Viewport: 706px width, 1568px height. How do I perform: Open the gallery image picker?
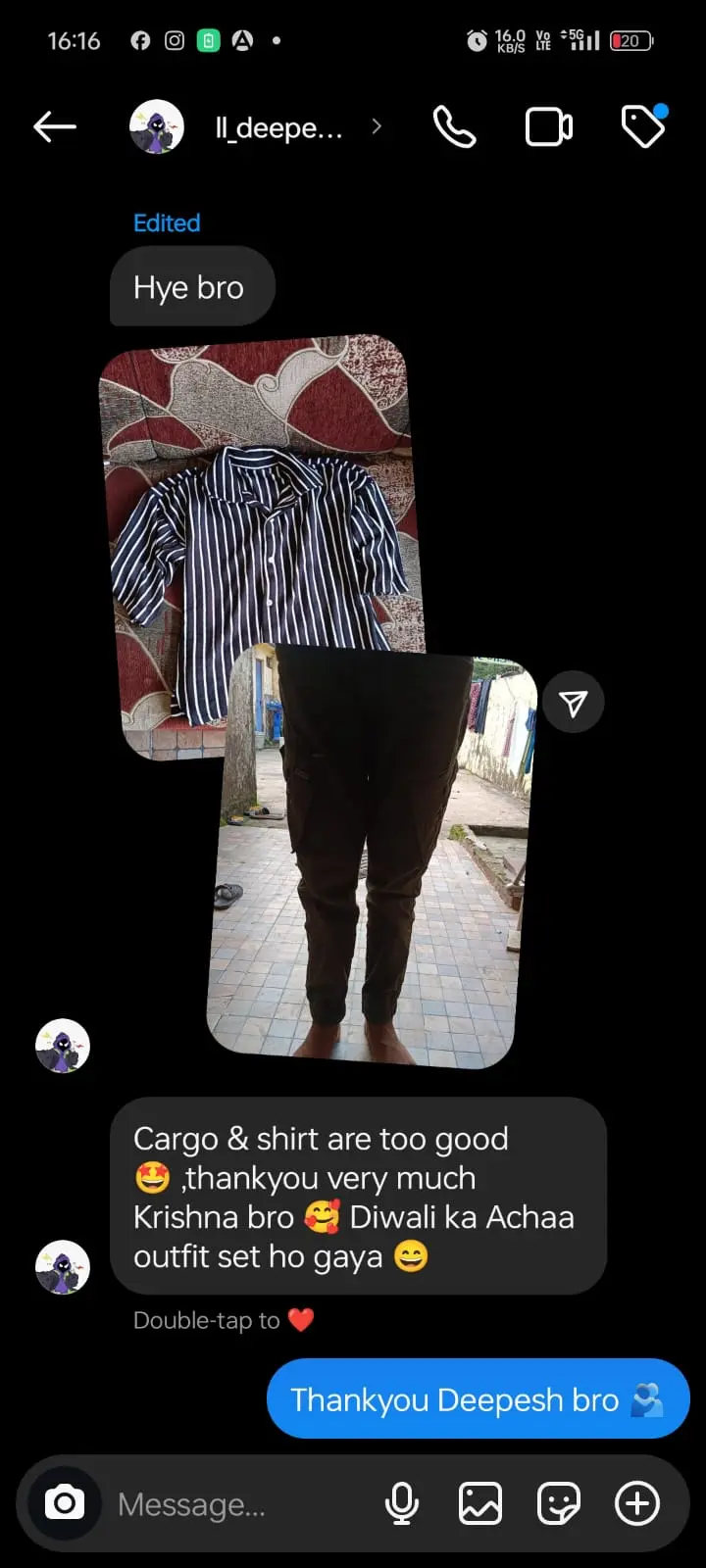coord(480,1503)
